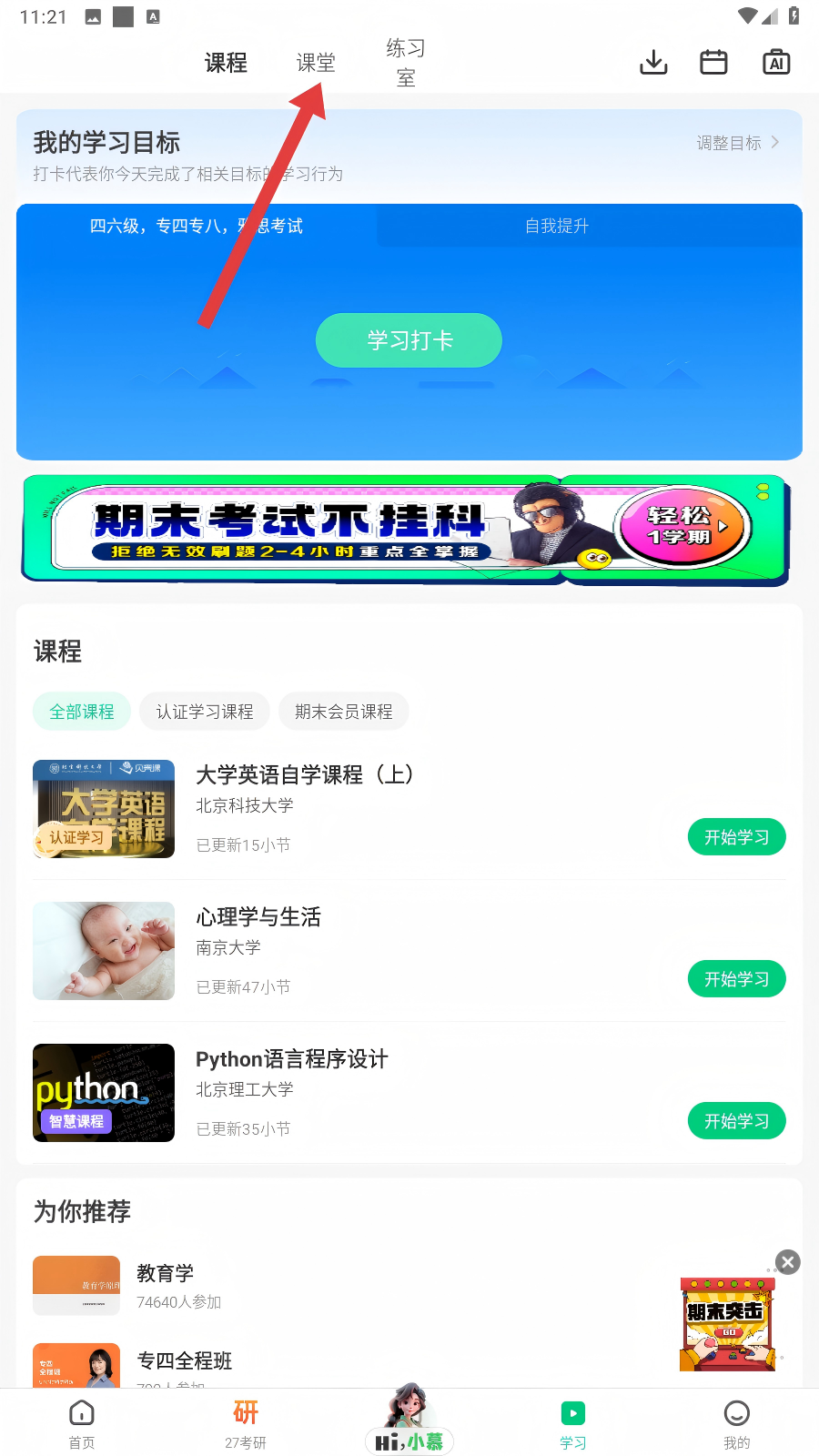Open the Hi,小慕 assistant
The width and height of the screenshot is (819, 1456).
point(409,1424)
